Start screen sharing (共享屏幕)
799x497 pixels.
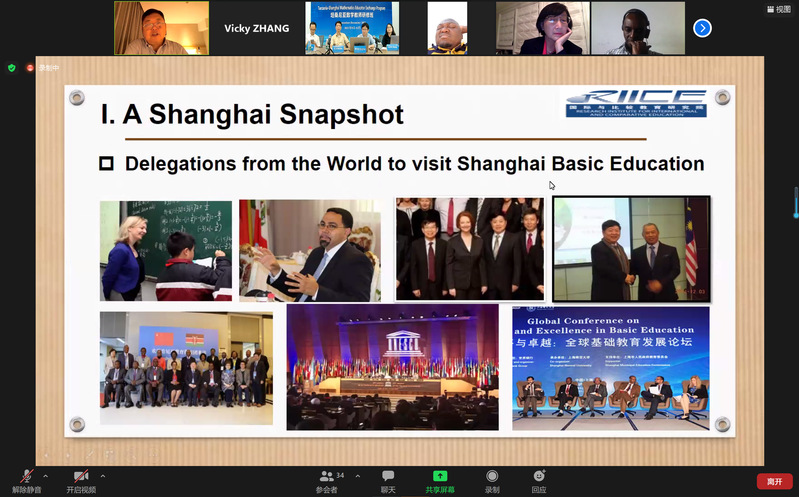tap(440, 479)
